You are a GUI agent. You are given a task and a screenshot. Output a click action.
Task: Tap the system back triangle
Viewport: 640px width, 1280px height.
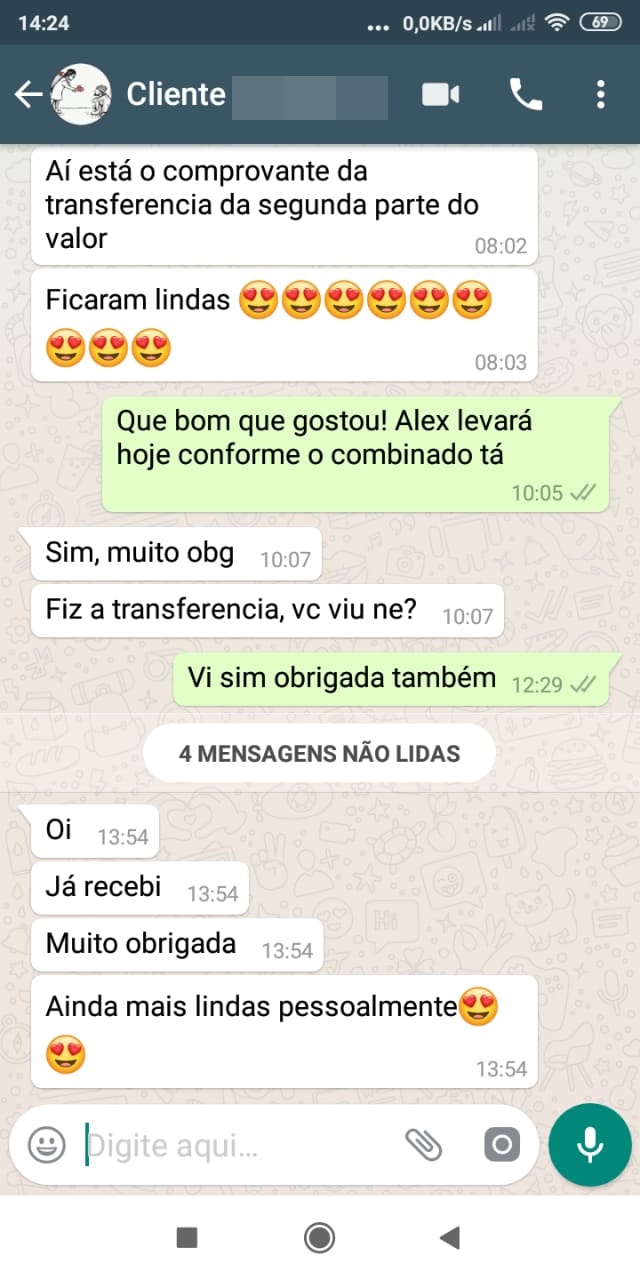(x=450, y=1238)
